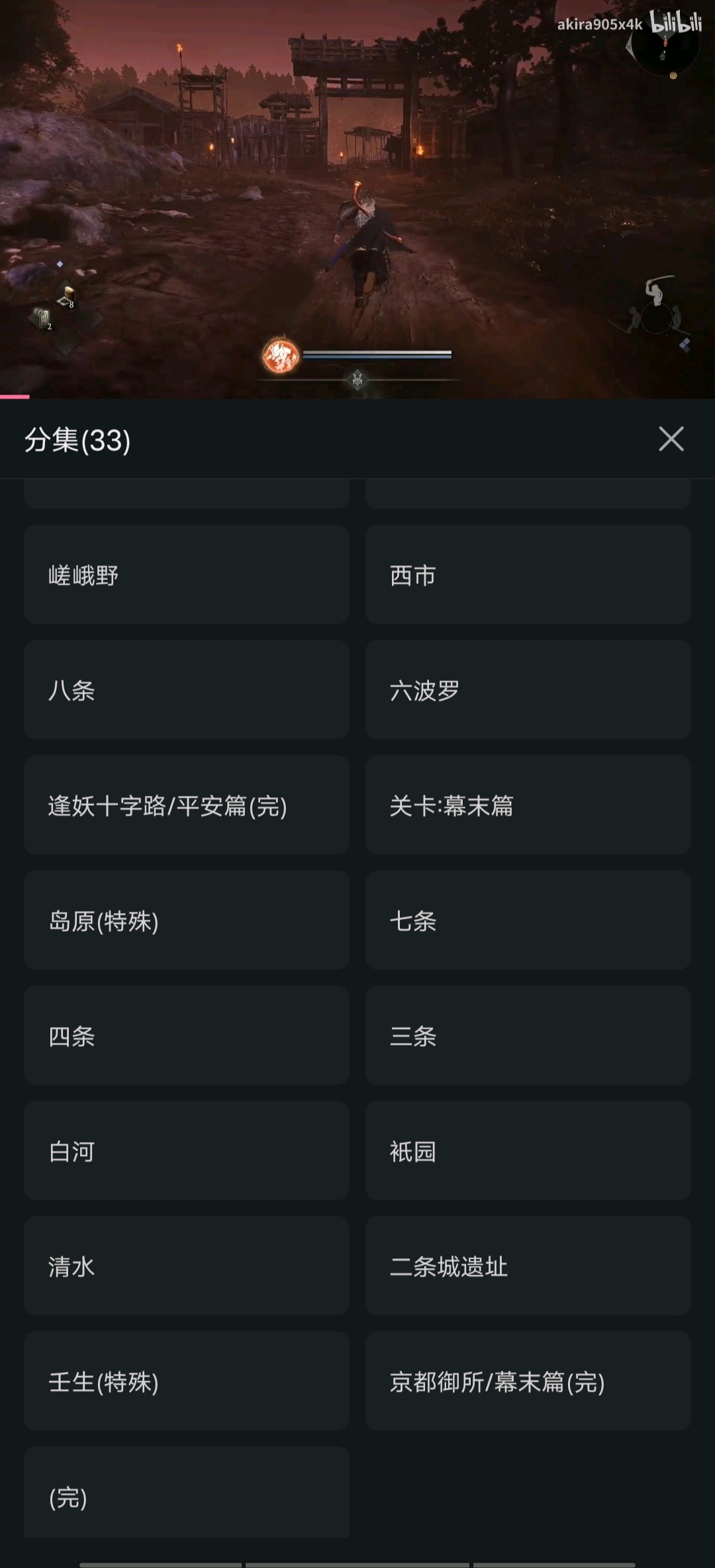Open episode 岛原(特殊)
The image size is (715, 1568).
(186, 920)
